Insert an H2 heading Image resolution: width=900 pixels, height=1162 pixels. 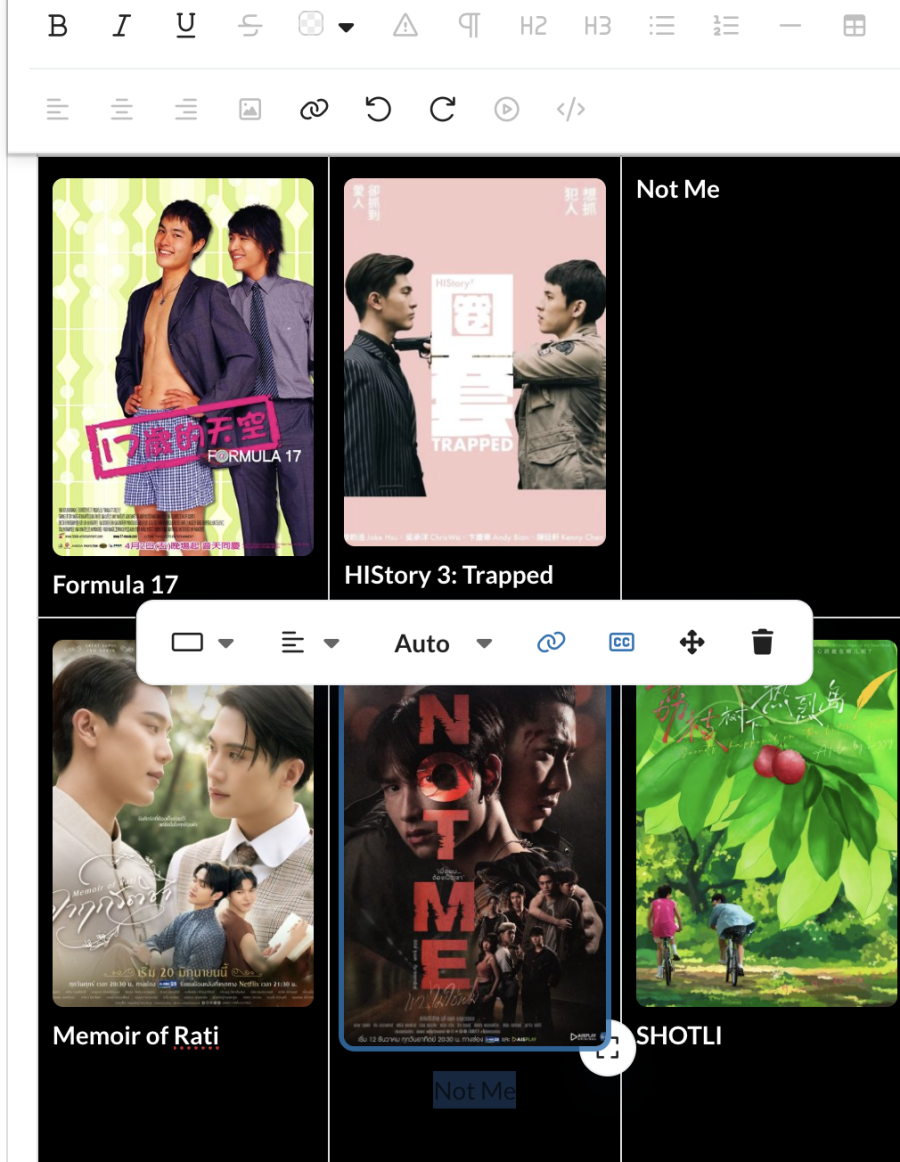point(533,27)
